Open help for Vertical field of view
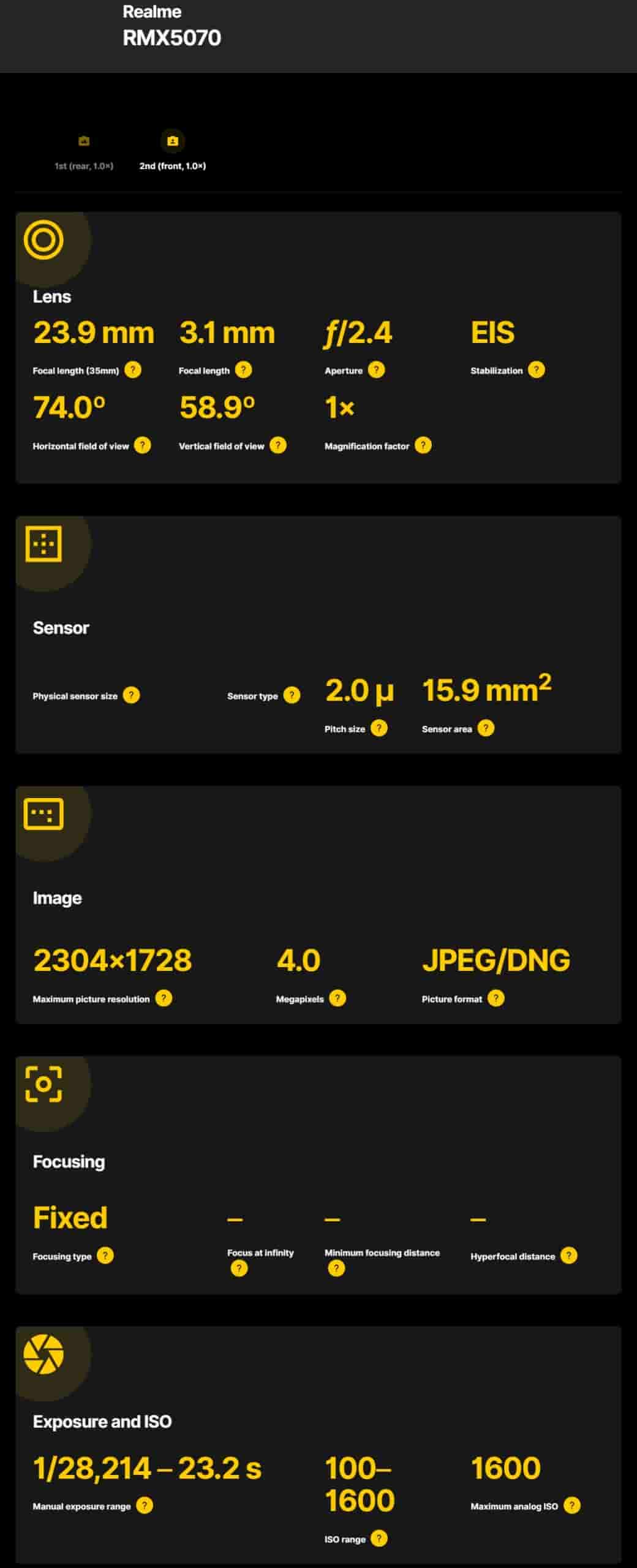The height and width of the screenshot is (1568, 637). point(277,445)
